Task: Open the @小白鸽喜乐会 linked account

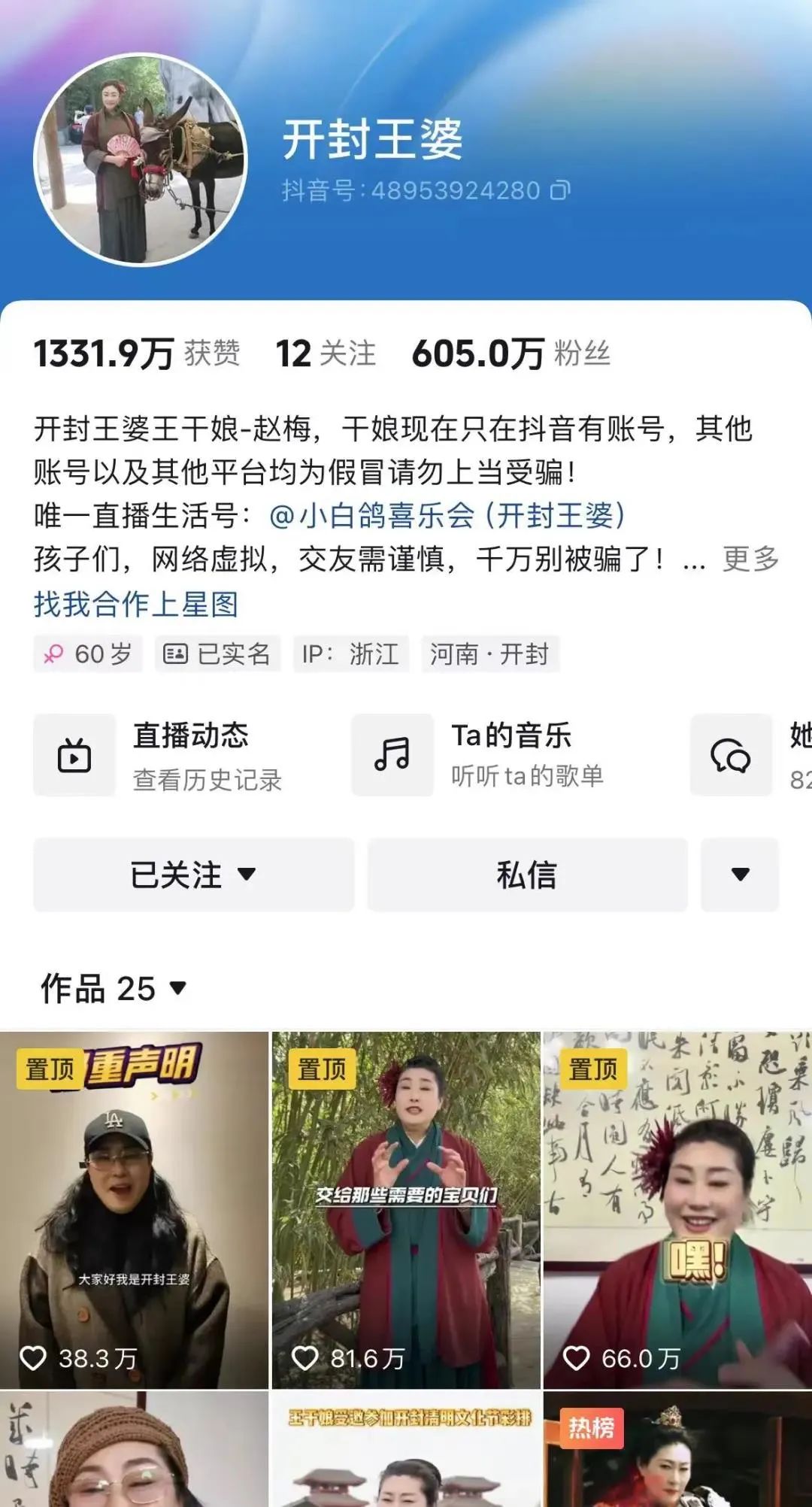Action: pos(447,516)
